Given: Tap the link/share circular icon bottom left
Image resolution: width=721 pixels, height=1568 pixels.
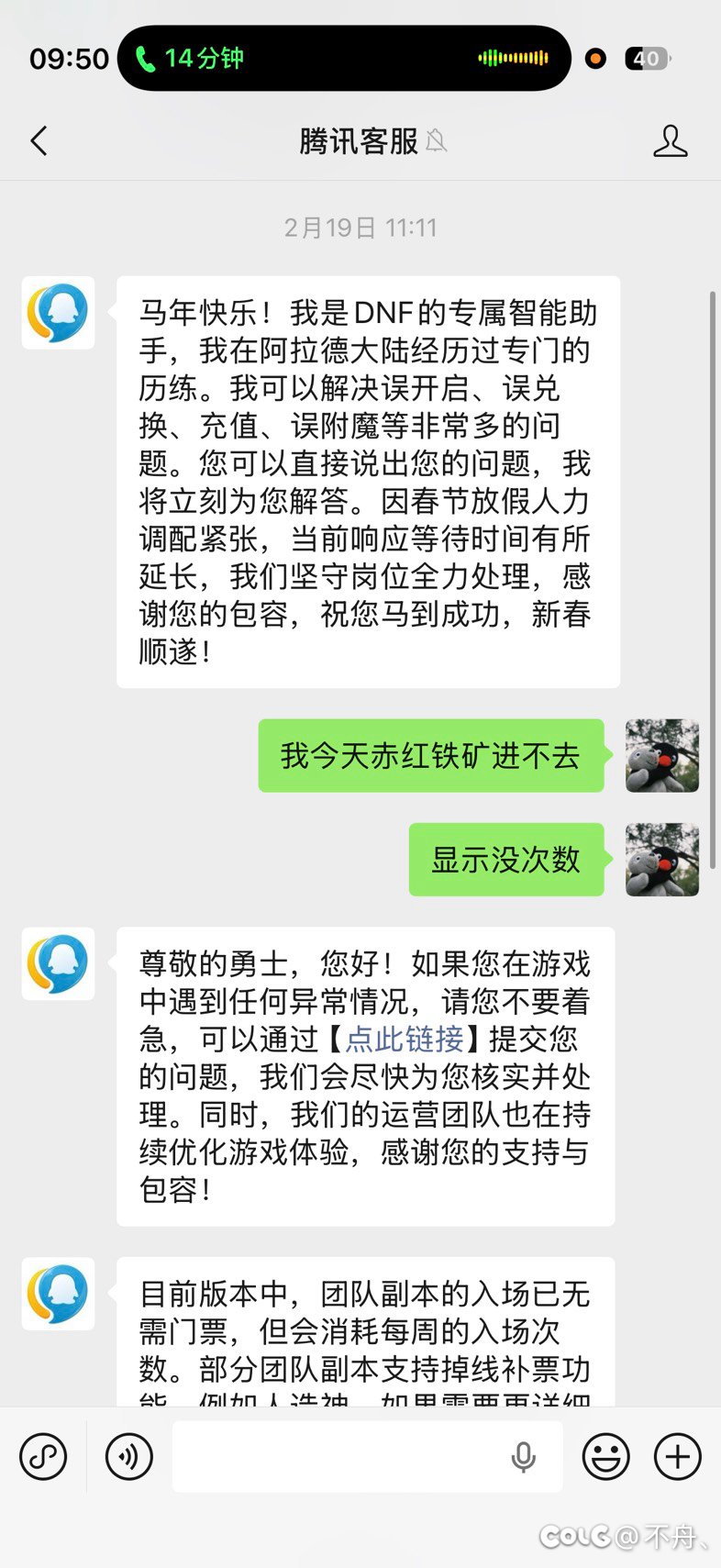Looking at the screenshot, I should tap(44, 1456).
